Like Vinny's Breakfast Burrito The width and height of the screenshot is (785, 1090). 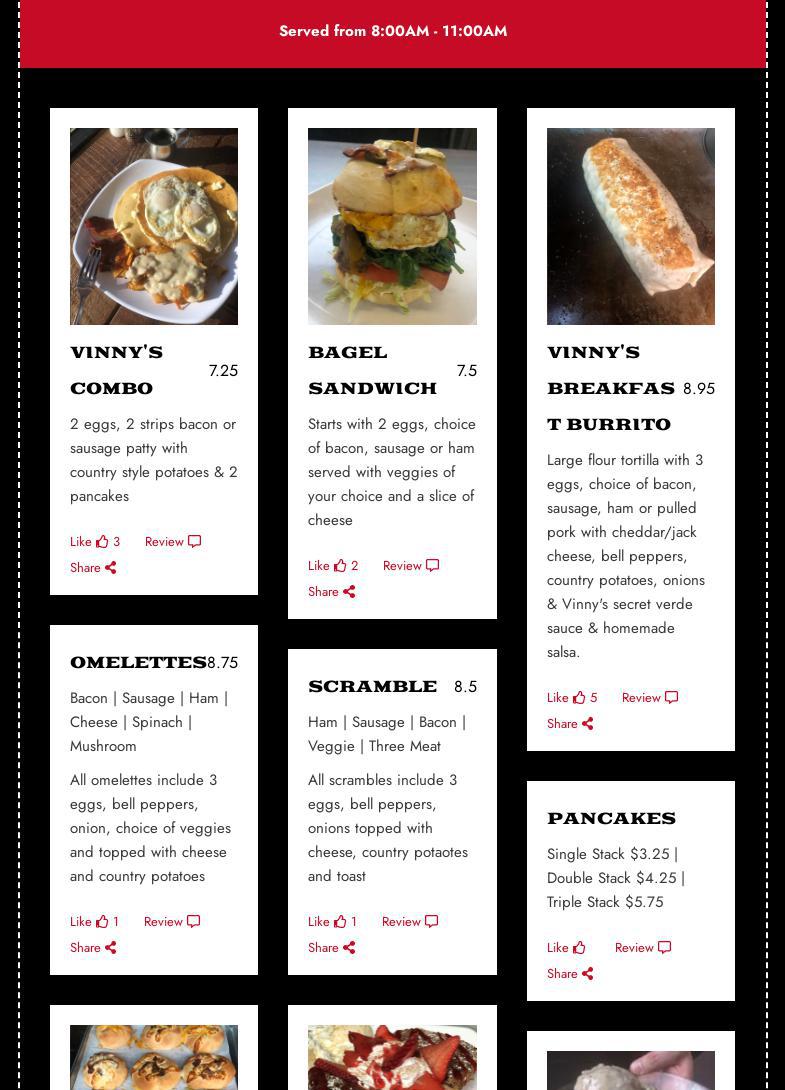coord(571,698)
